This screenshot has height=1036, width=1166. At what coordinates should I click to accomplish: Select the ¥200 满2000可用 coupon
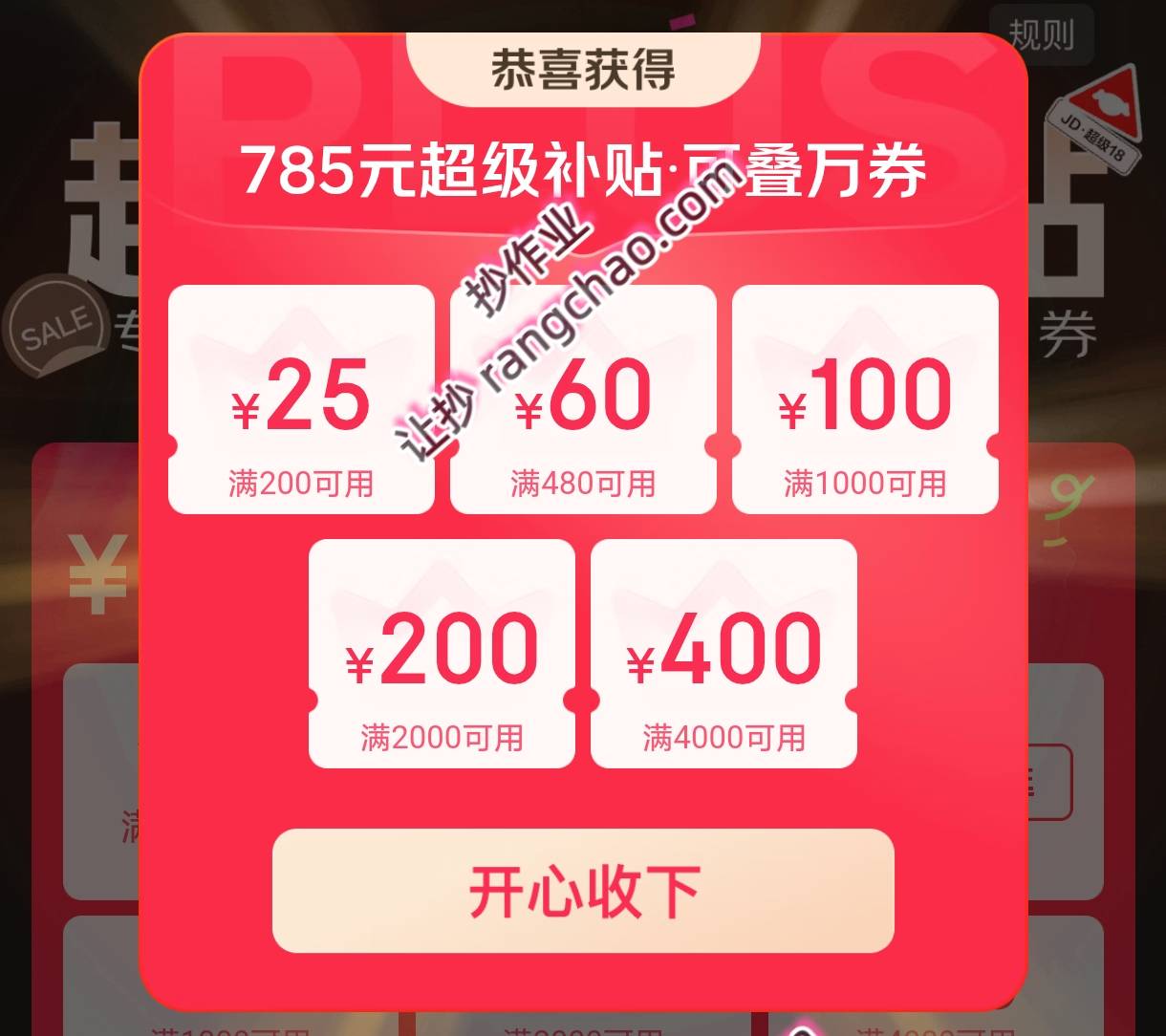442,654
